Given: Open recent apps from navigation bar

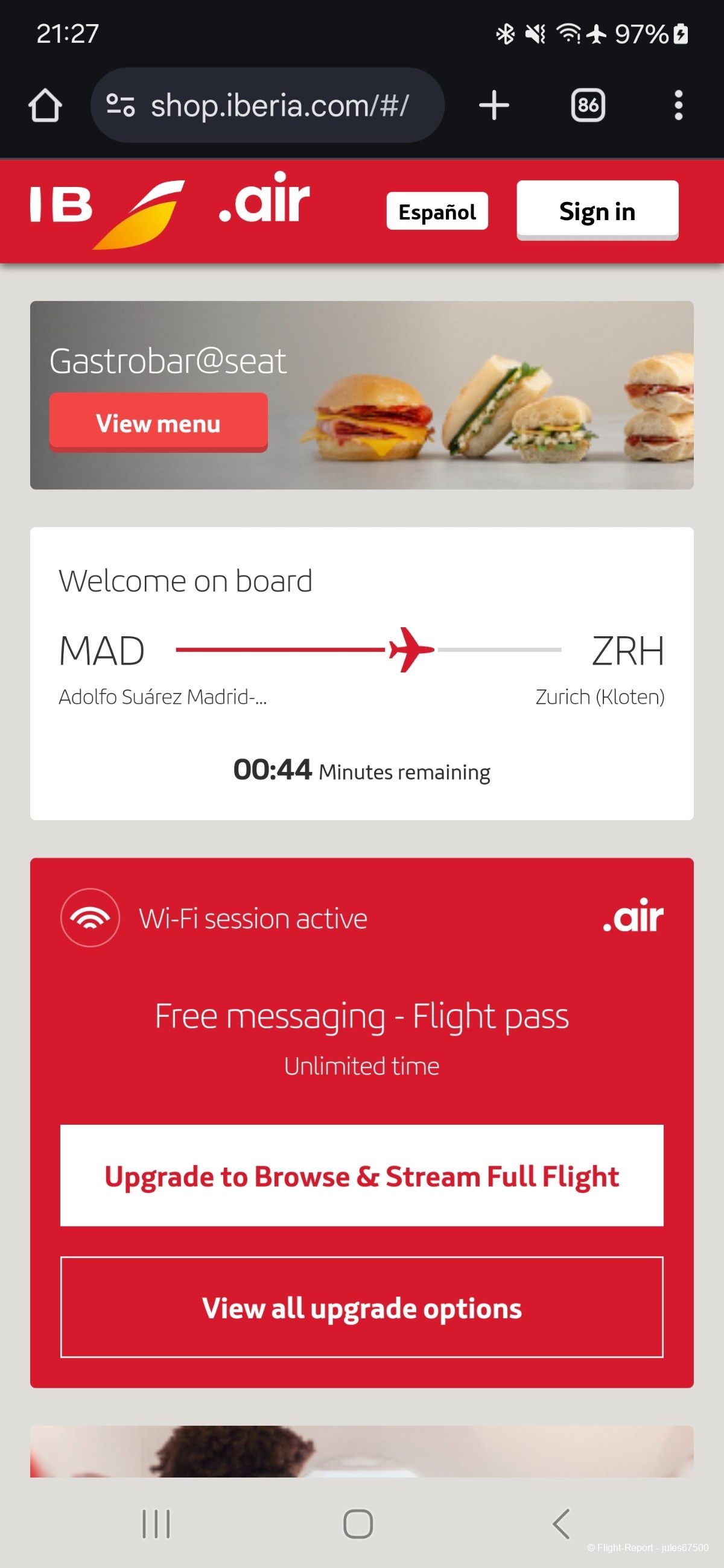Looking at the screenshot, I should coord(156,1523).
